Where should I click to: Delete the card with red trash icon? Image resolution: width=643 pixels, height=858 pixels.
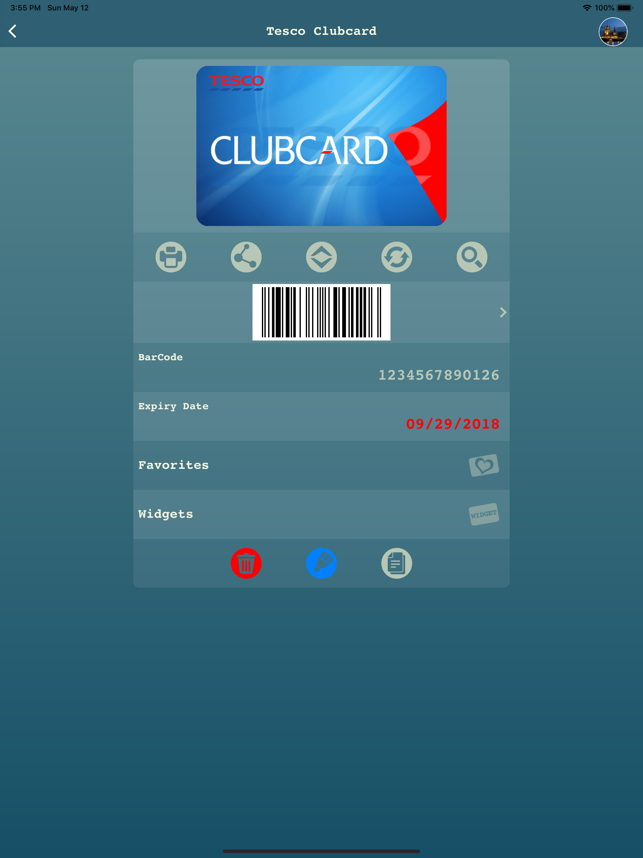[x=246, y=563]
